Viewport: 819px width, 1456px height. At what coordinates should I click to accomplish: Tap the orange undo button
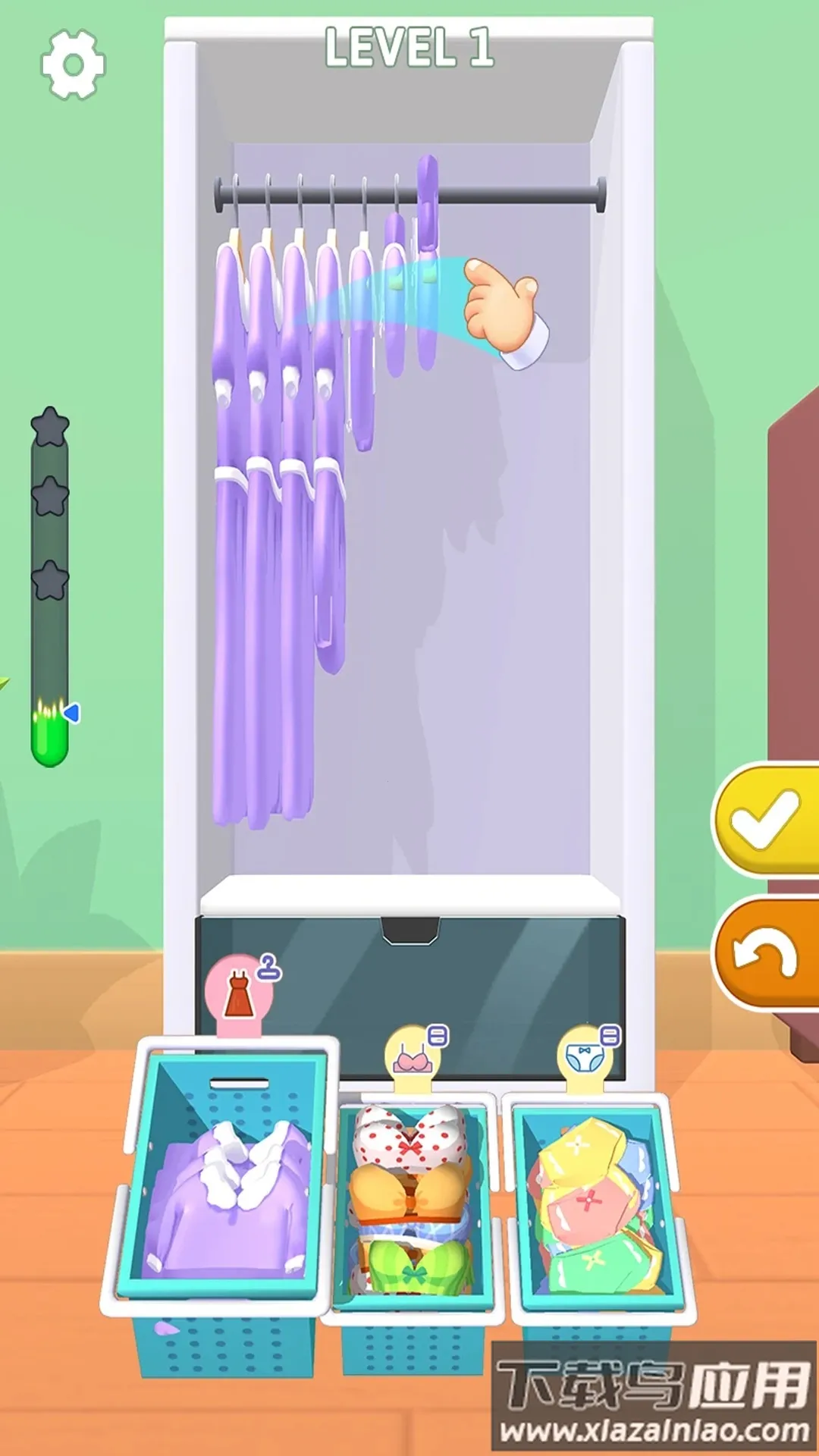(766, 952)
